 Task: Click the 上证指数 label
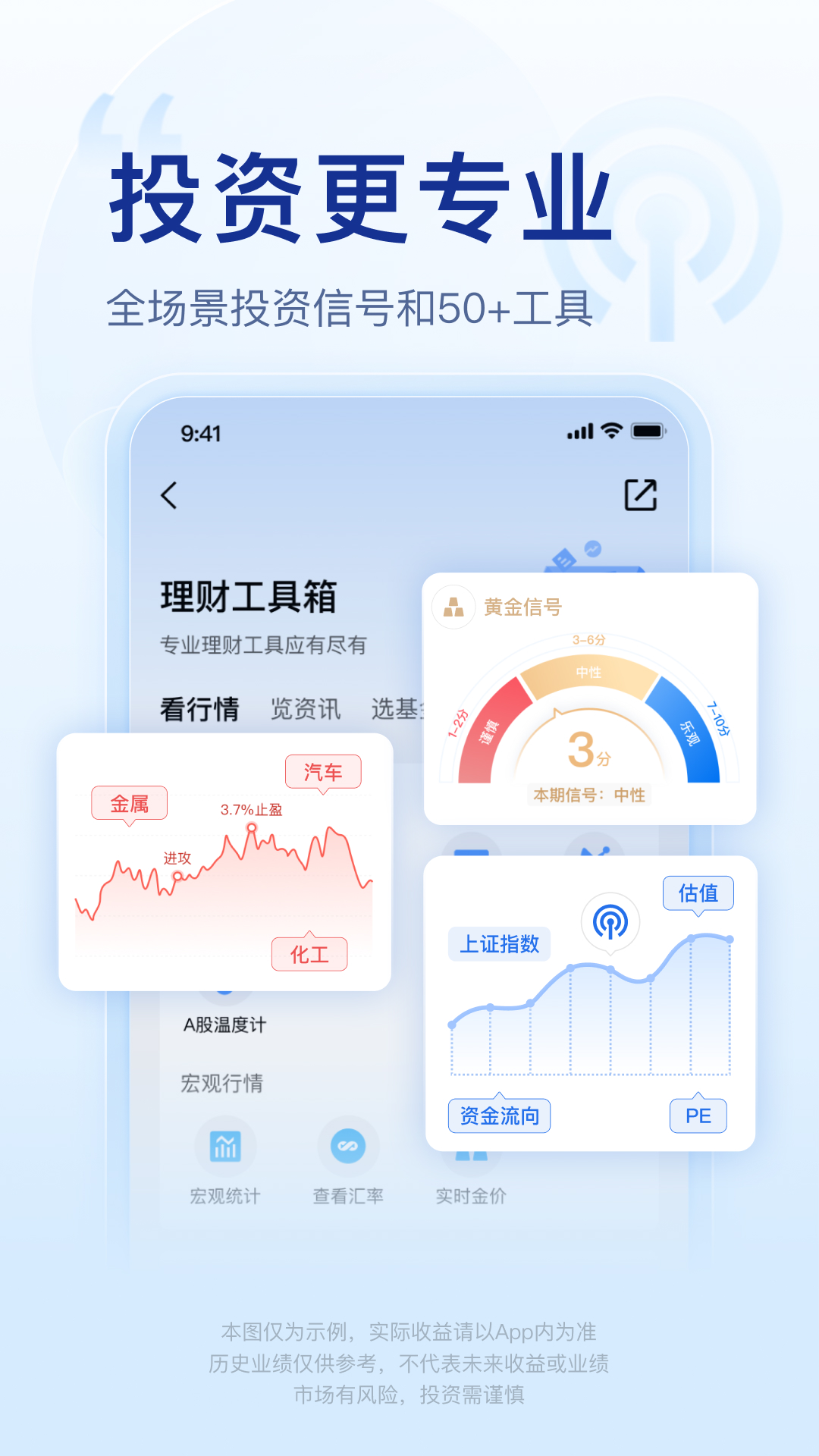coord(500,944)
